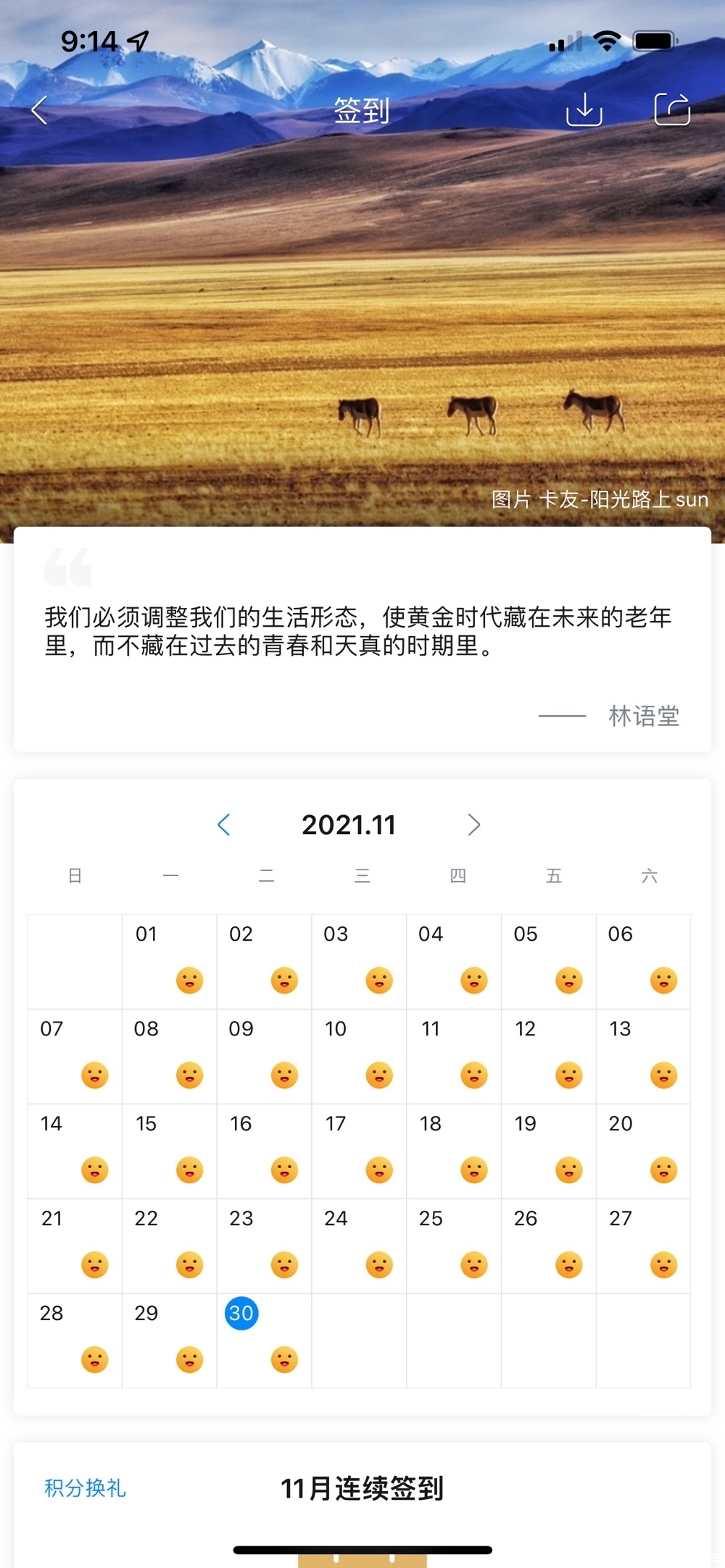Go to the previous month
The height and width of the screenshot is (1568, 725).
[224, 825]
